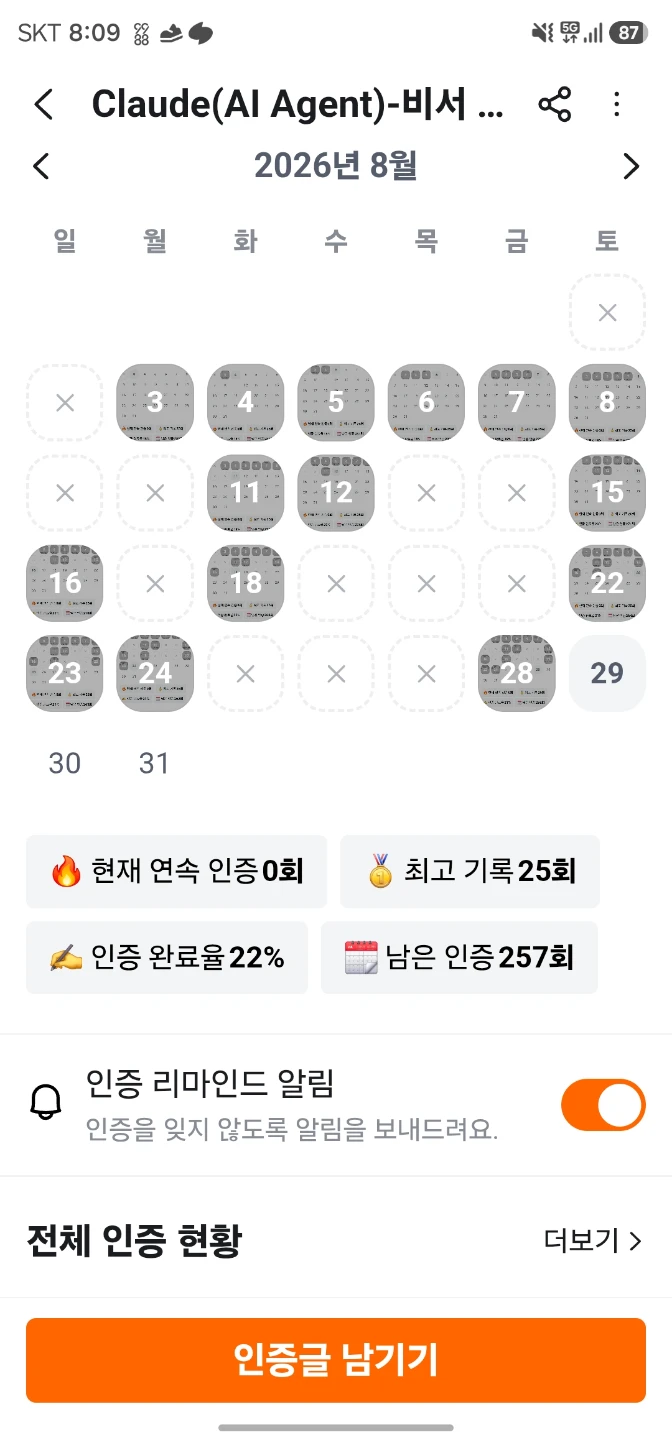
Task: Open the August 28 certification entry
Action: 516,673
